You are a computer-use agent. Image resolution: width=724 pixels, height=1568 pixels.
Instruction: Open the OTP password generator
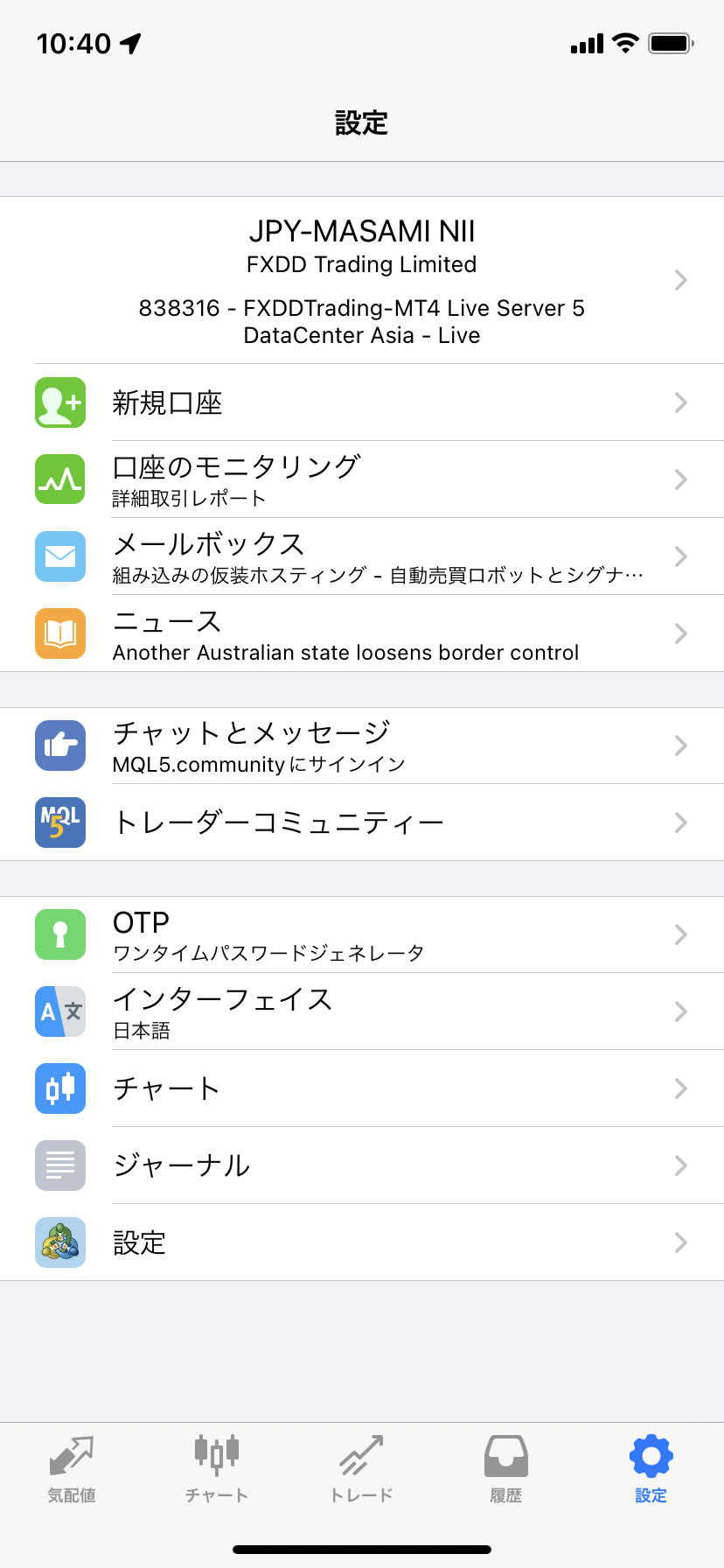tap(362, 934)
